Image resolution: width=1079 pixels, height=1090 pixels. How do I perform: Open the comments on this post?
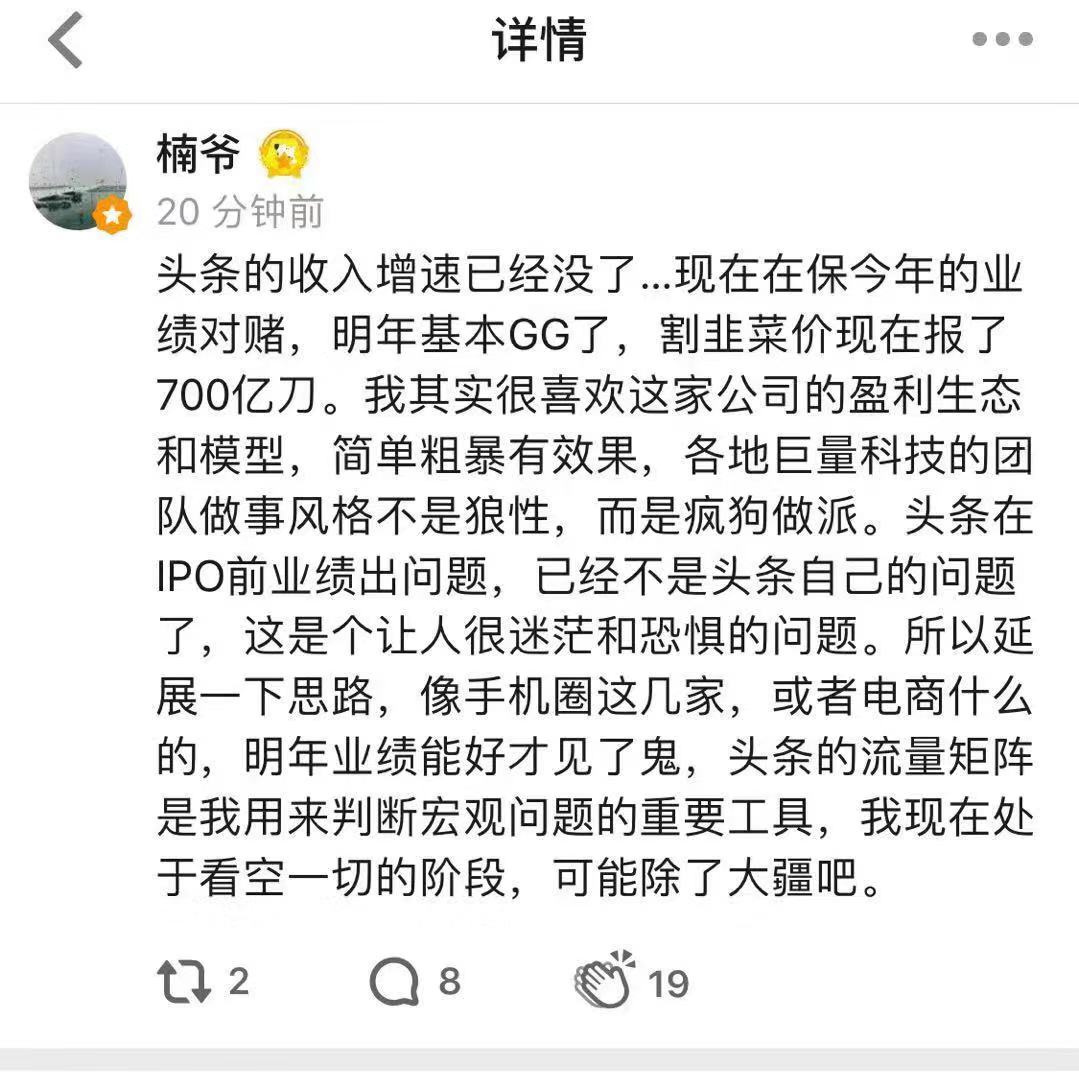(x=396, y=982)
